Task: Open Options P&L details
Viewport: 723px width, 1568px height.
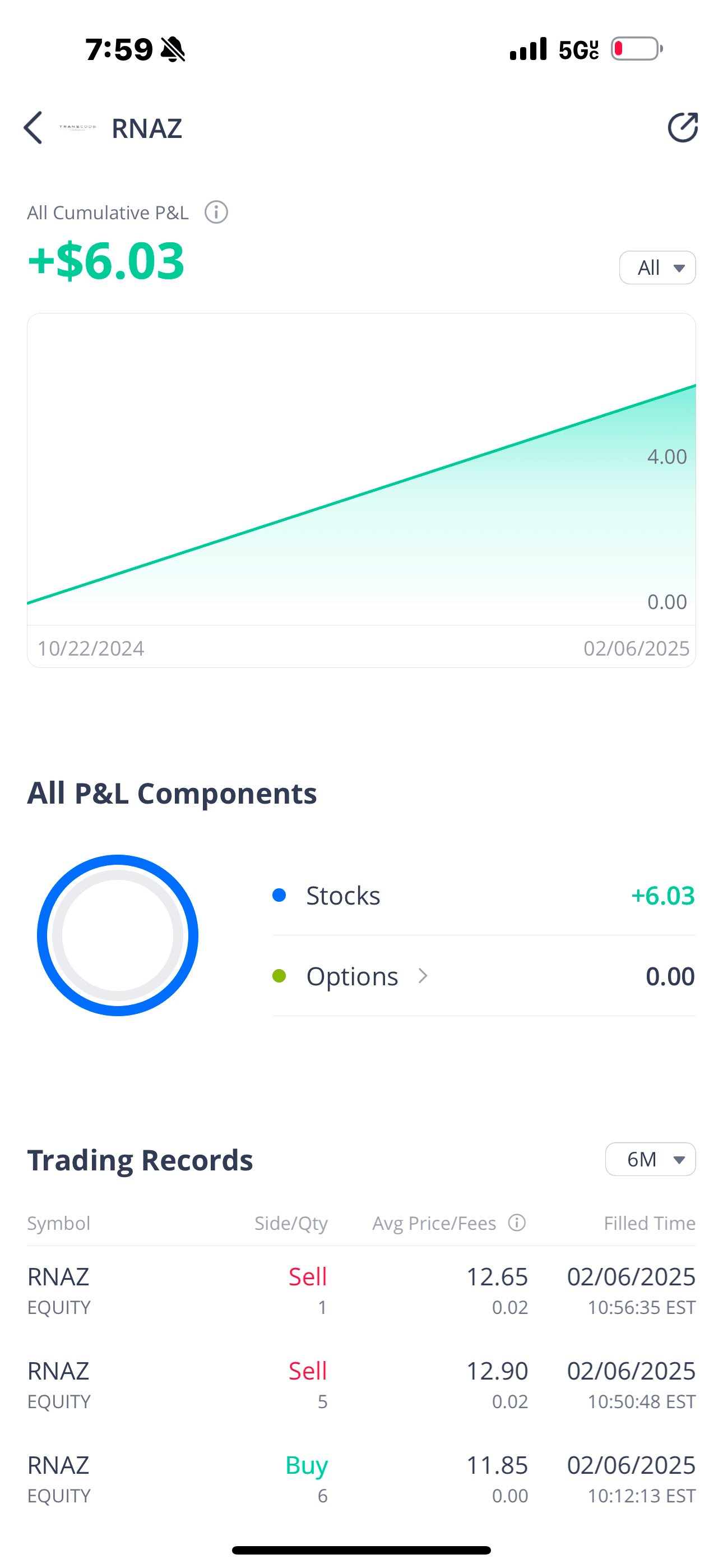Action: point(365,976)
